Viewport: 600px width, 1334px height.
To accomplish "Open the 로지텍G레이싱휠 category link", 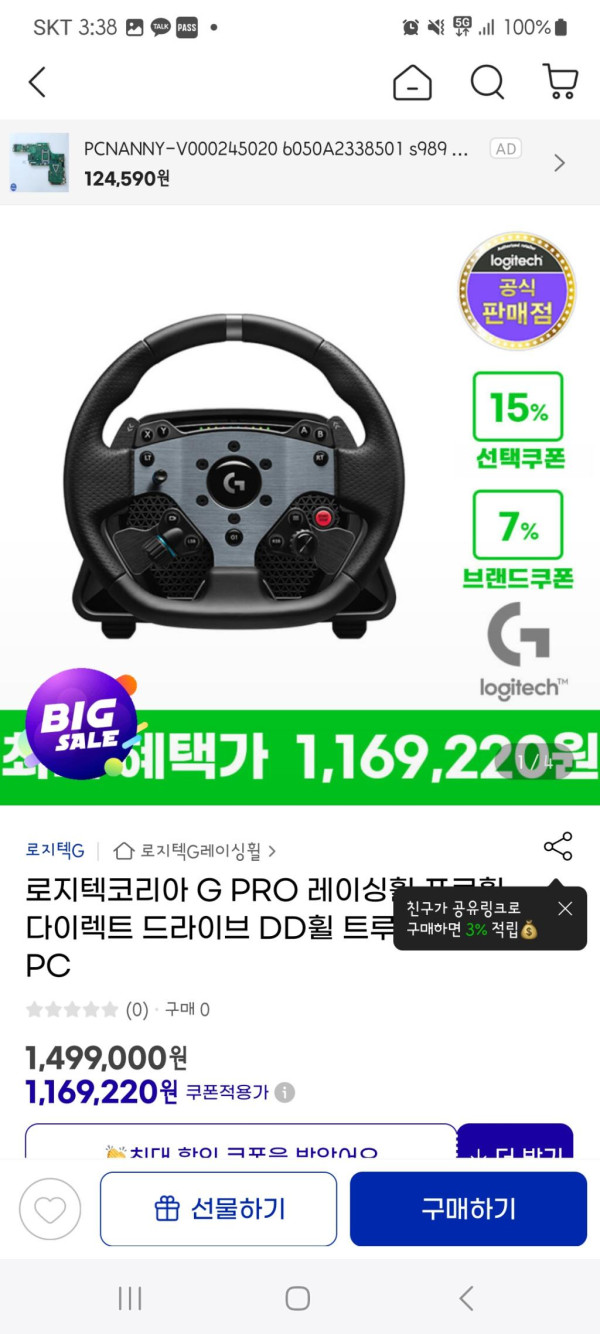I will 196,851.
